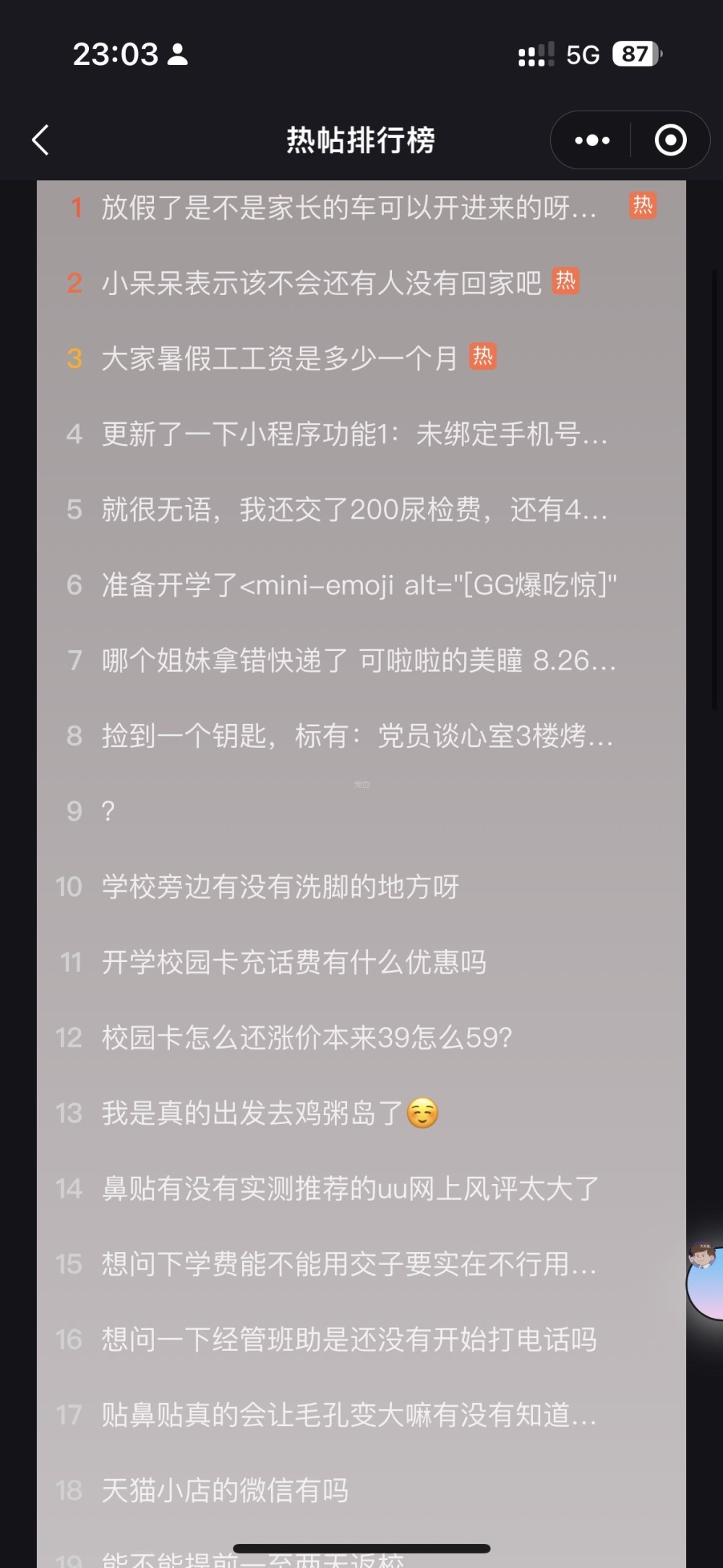This screenshot has width=723, height=1568.
Task: Open post 4 about mini program update
Action: 354,434
